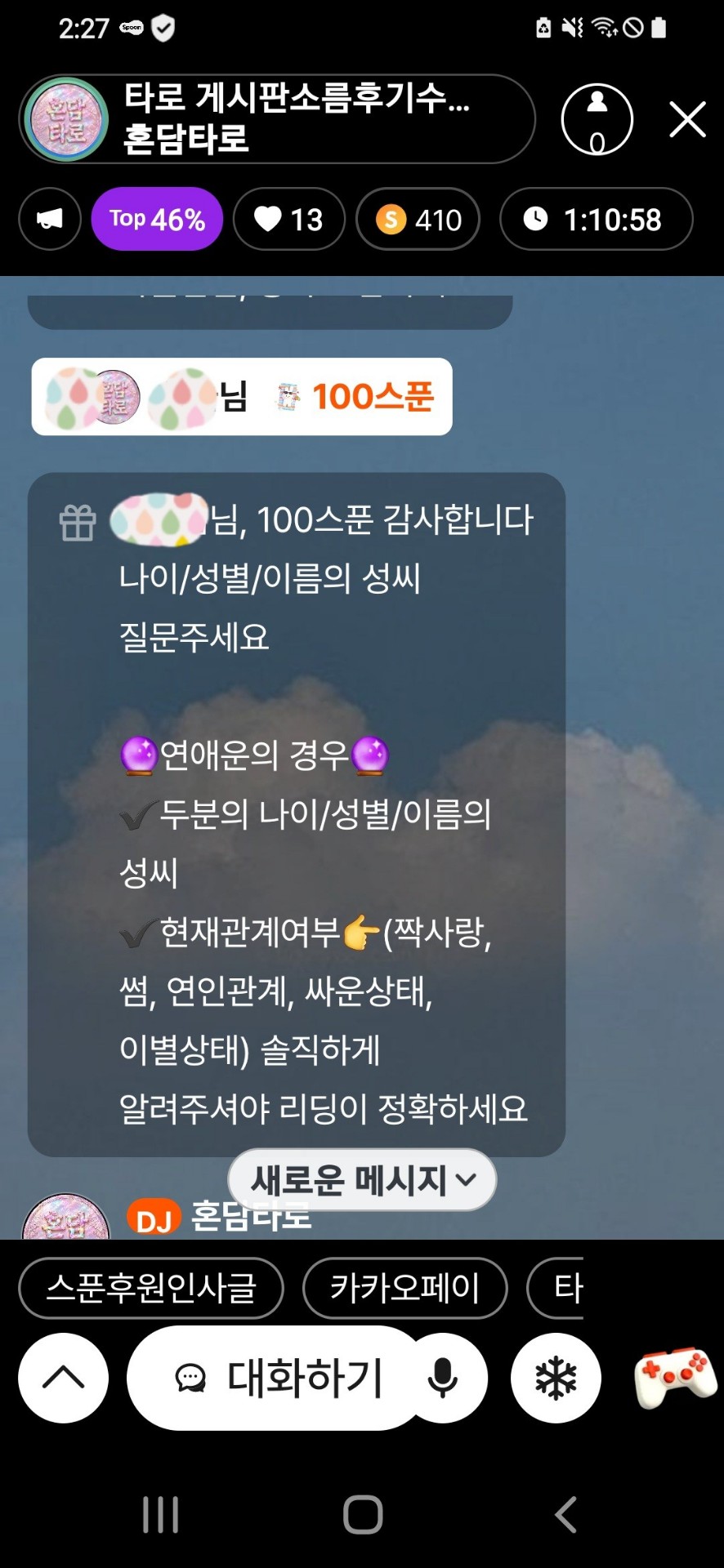Tap the microphone button
The height and width of the screenshot is (1568, 724).
point(443,1378)
